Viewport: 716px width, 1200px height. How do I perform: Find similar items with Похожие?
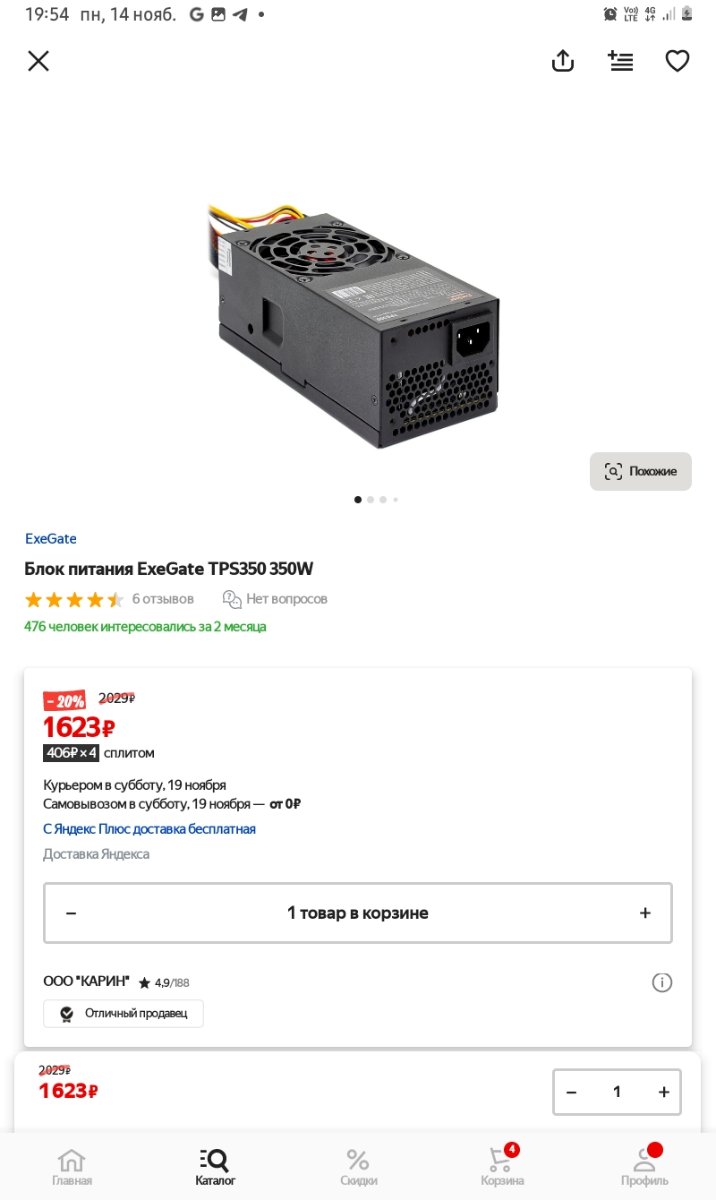point(641,471)
